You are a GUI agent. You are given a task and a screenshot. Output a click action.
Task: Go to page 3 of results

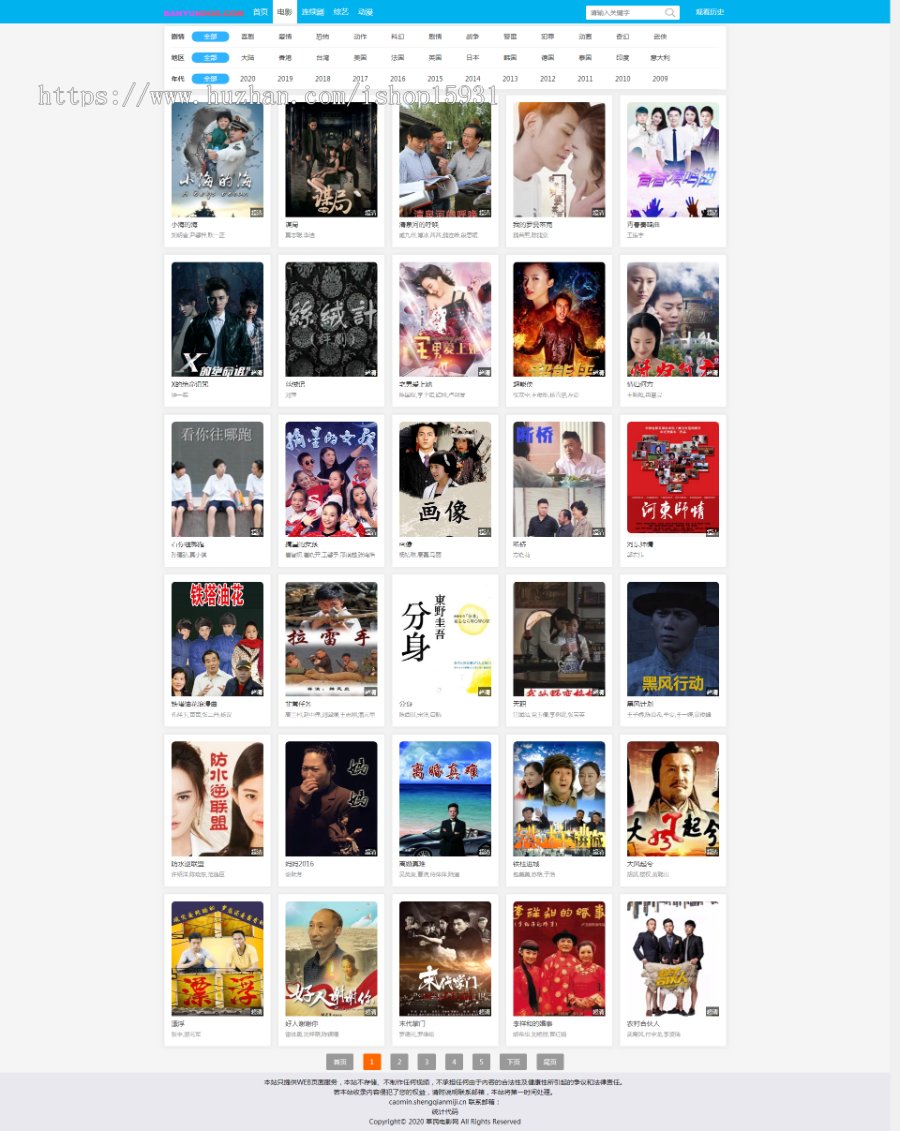[x=427, y=1062]
